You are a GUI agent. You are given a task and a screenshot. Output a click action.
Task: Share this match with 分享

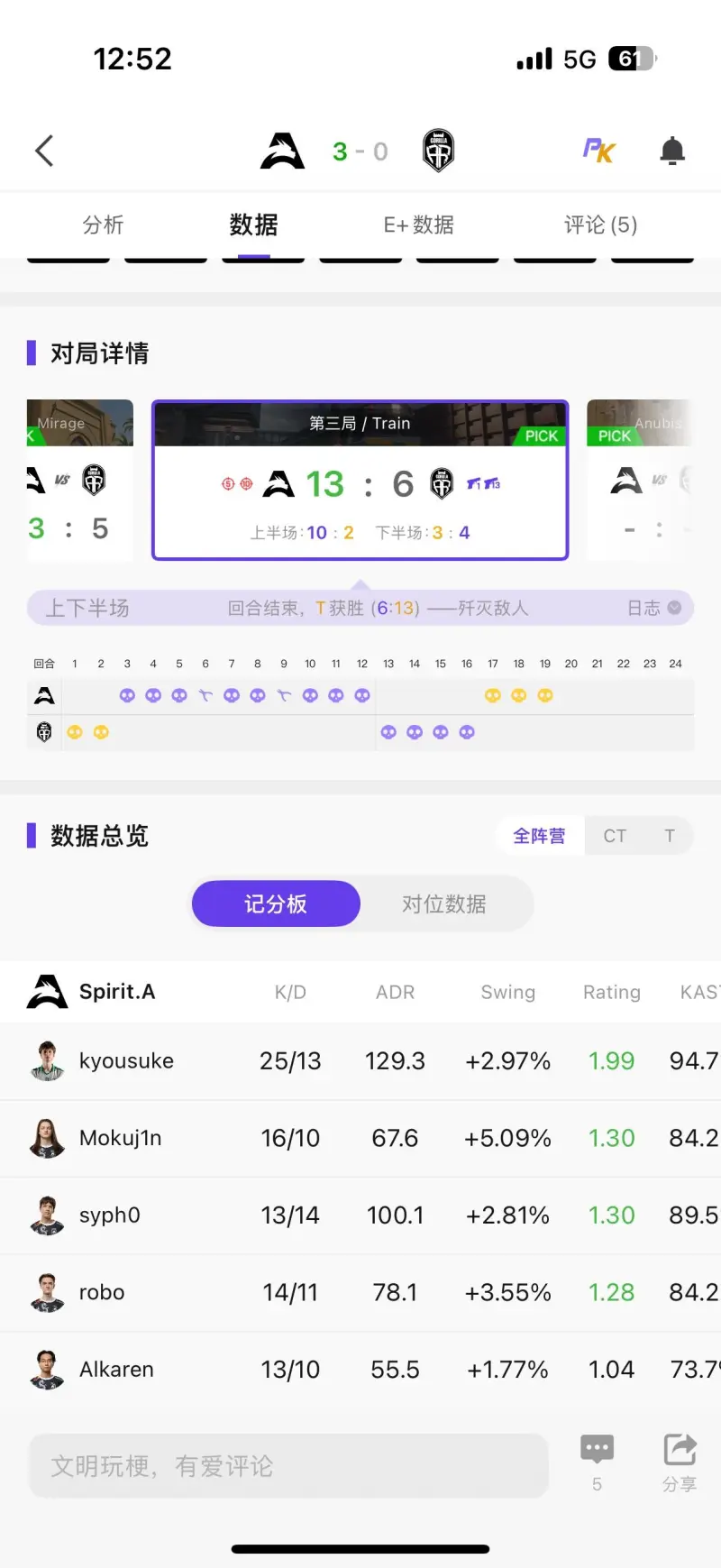pyautogui.click(x=680, y=1461)
